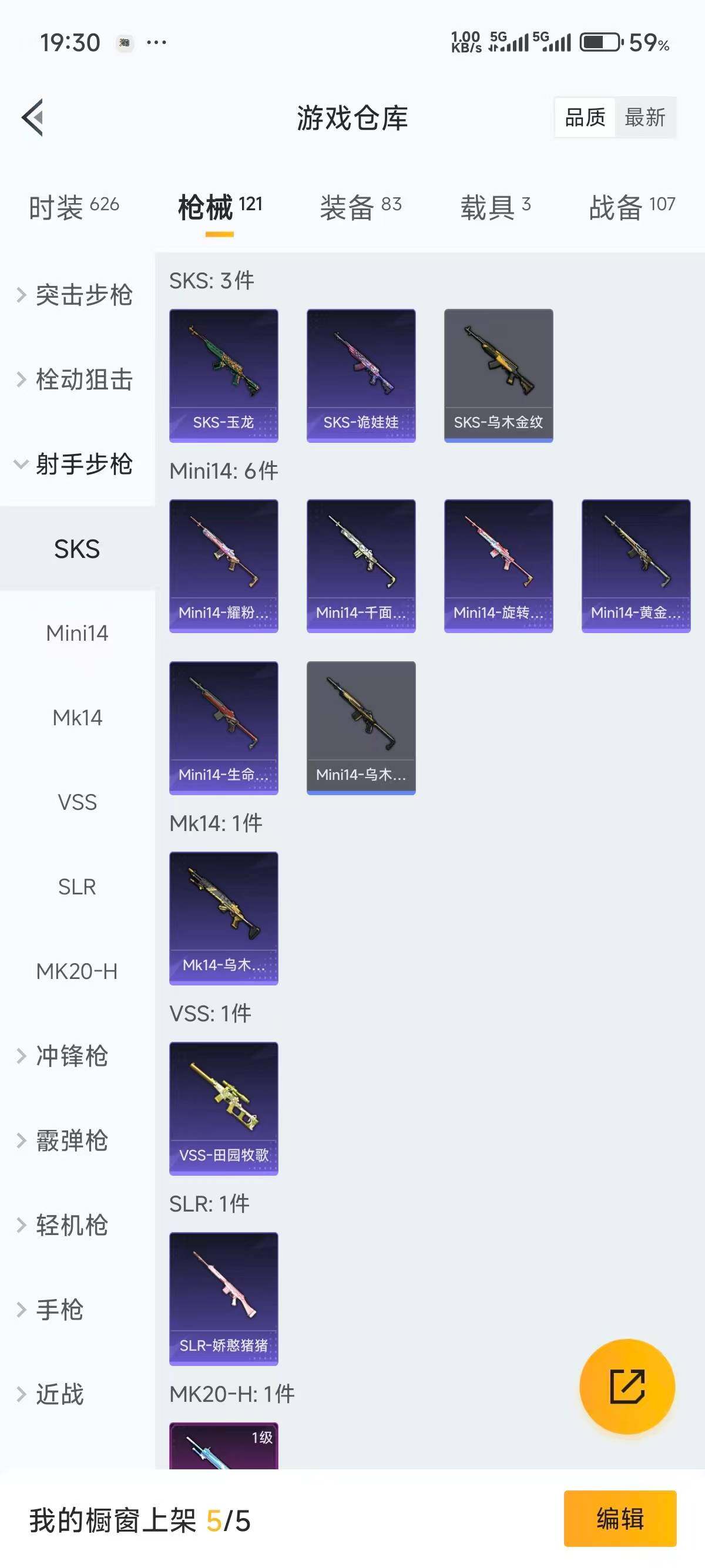Image resolution: width=705 pixels, height=1568 pixels.
Task: Select the Mini14-黄金 skin
Action: coord(636,566)
